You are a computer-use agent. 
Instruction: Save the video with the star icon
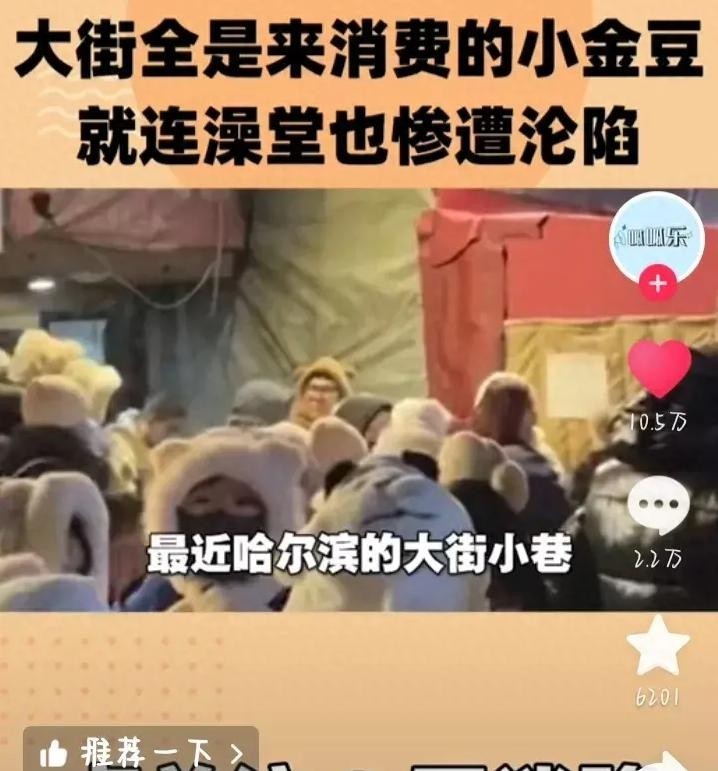point(658,645)
